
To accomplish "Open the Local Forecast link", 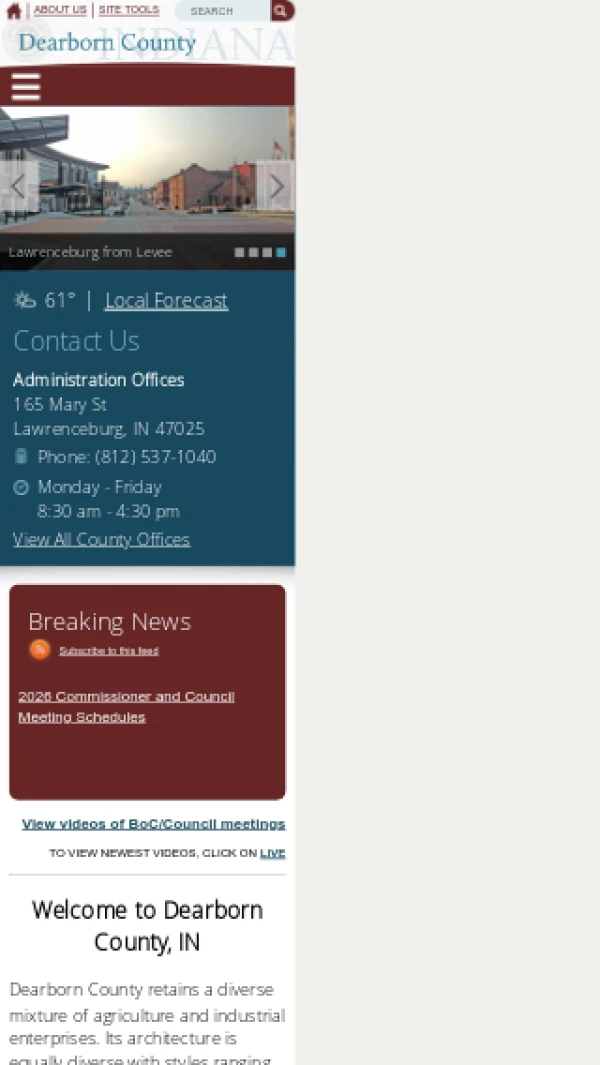I will tap(166, 301).
